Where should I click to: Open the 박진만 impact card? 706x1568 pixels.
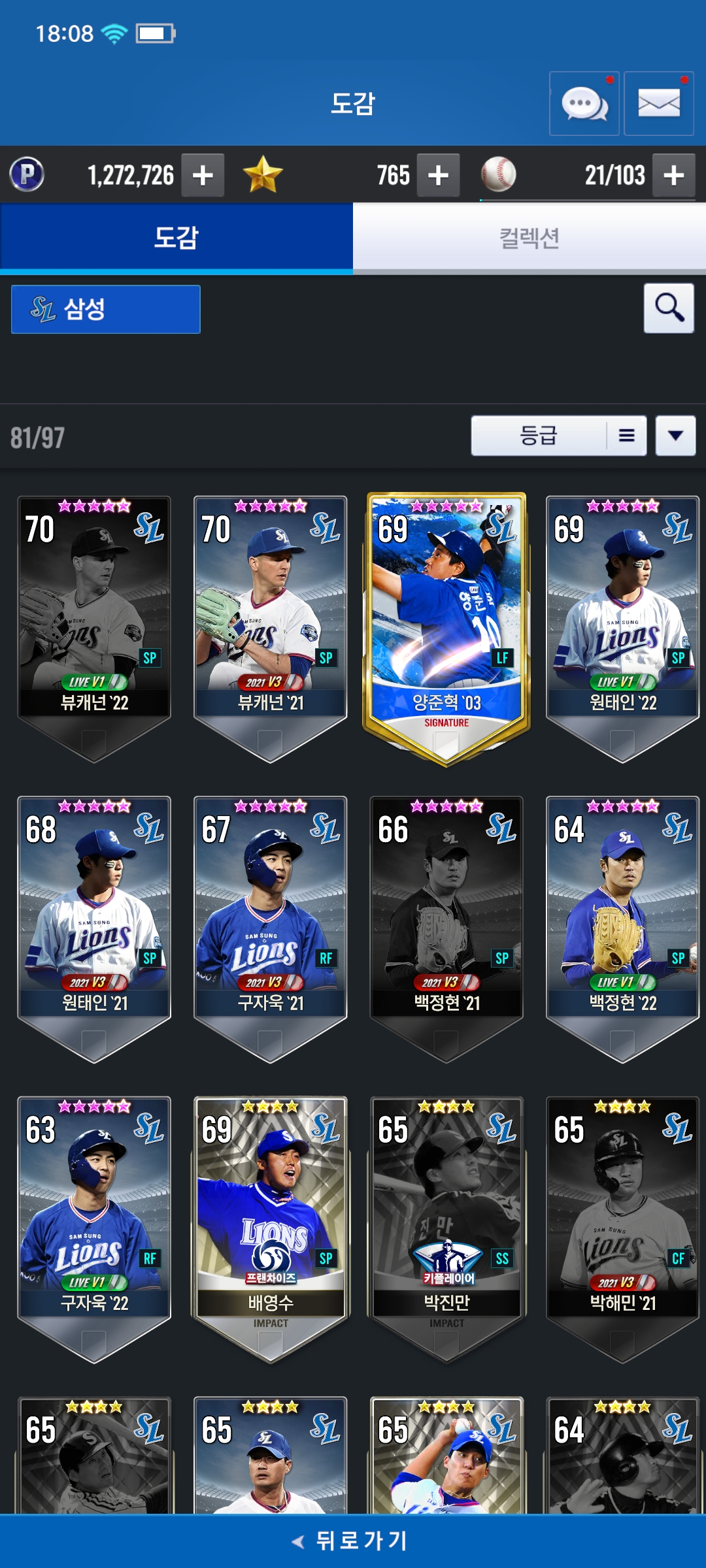(x=446, y=1222)
